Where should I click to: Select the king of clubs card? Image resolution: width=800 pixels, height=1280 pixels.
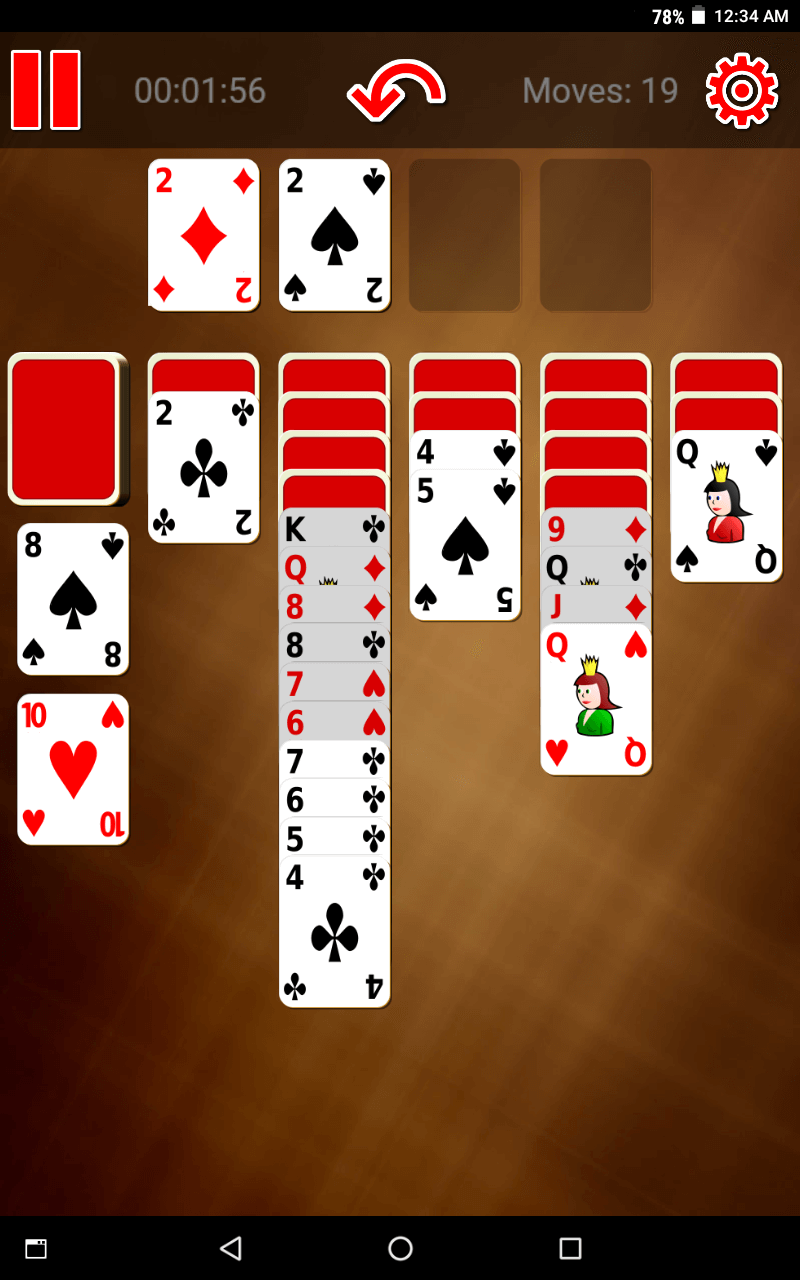coord(334,528)
